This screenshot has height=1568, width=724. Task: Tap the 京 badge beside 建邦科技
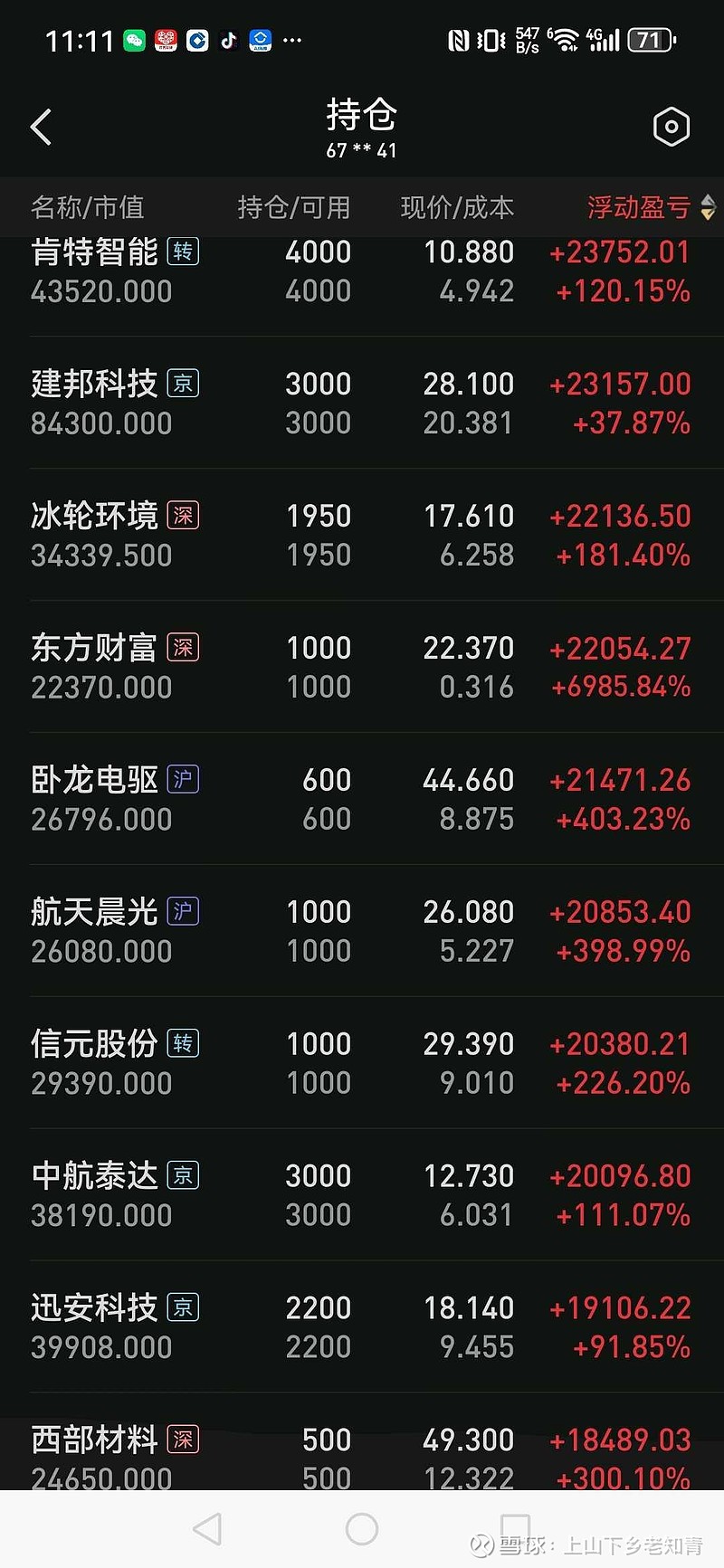[182, 384]
